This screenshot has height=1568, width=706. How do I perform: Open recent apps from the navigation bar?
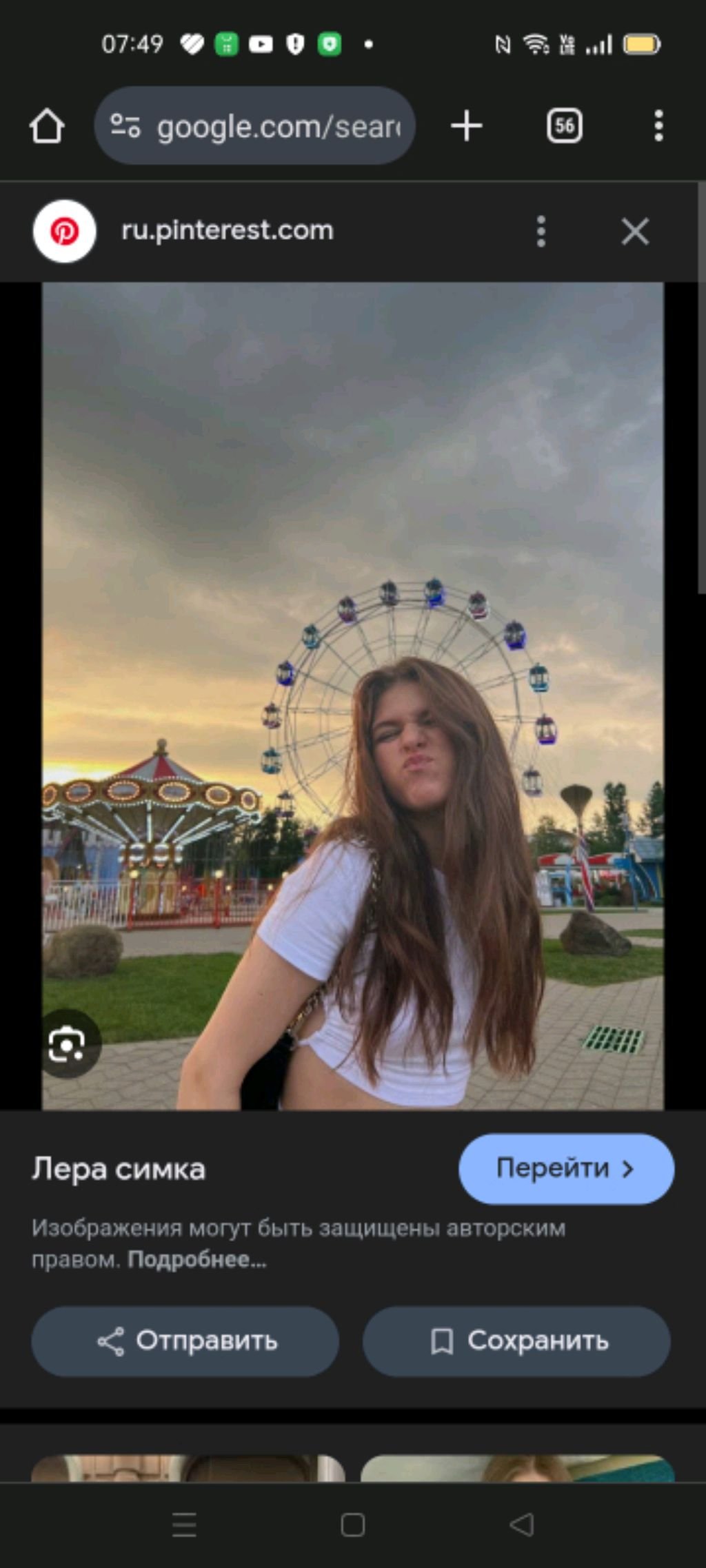(x=184, y=1525)
